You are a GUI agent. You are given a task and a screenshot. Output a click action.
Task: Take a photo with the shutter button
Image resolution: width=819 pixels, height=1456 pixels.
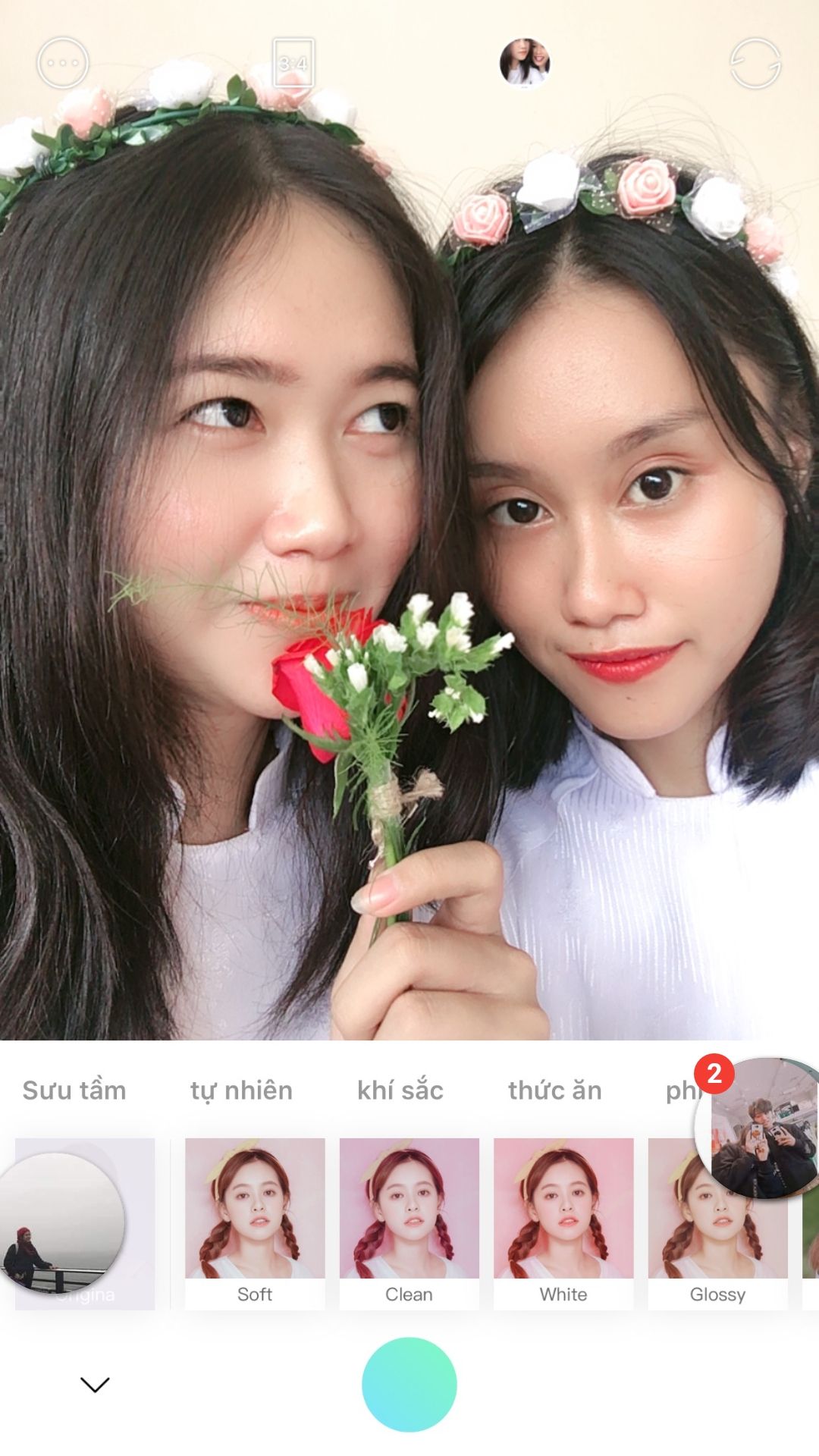[x=409, y=1384]
